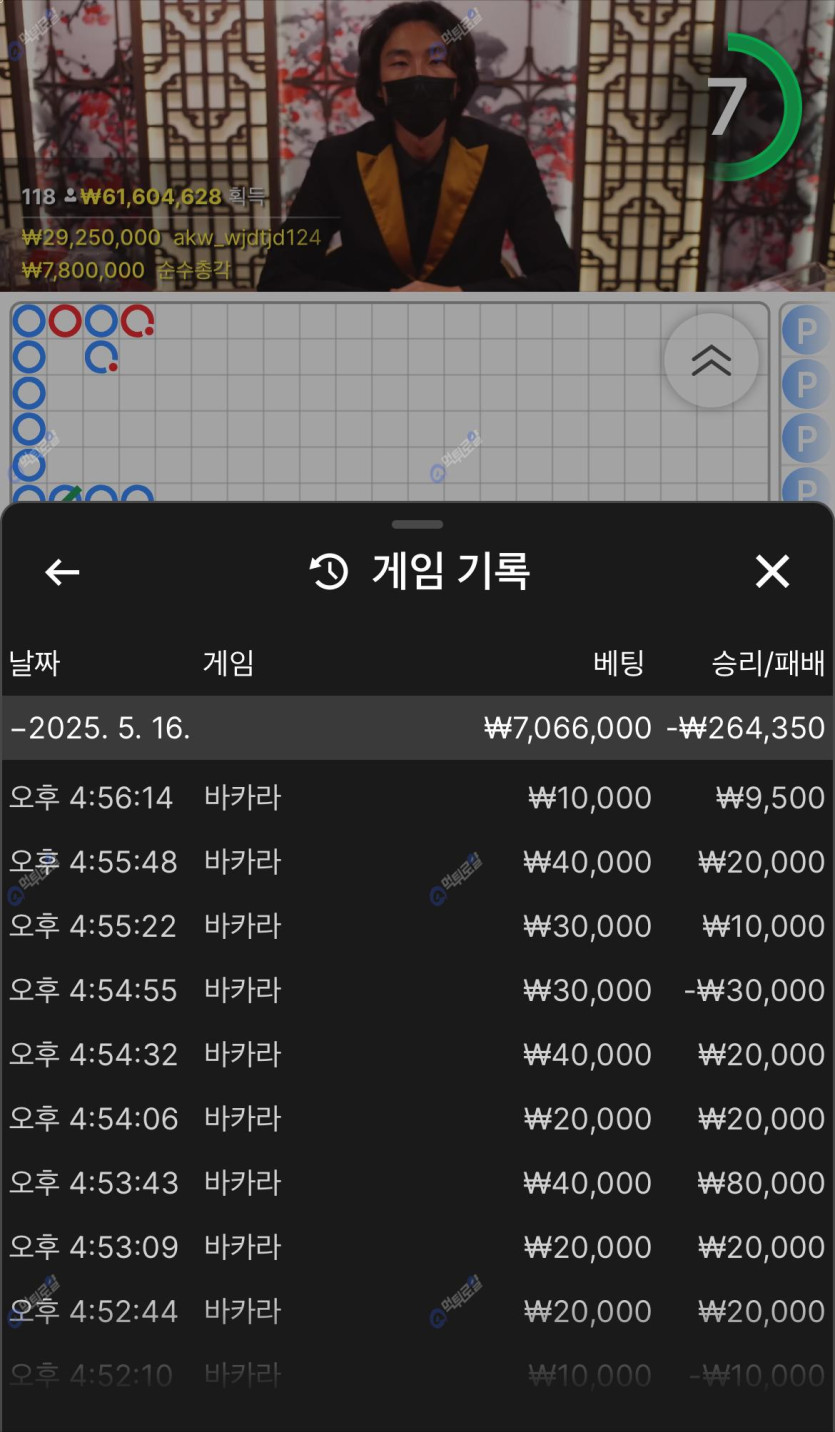View details of the 오후 4:55:48 round
Viewport: 835px width, 1432px height.
417,862
